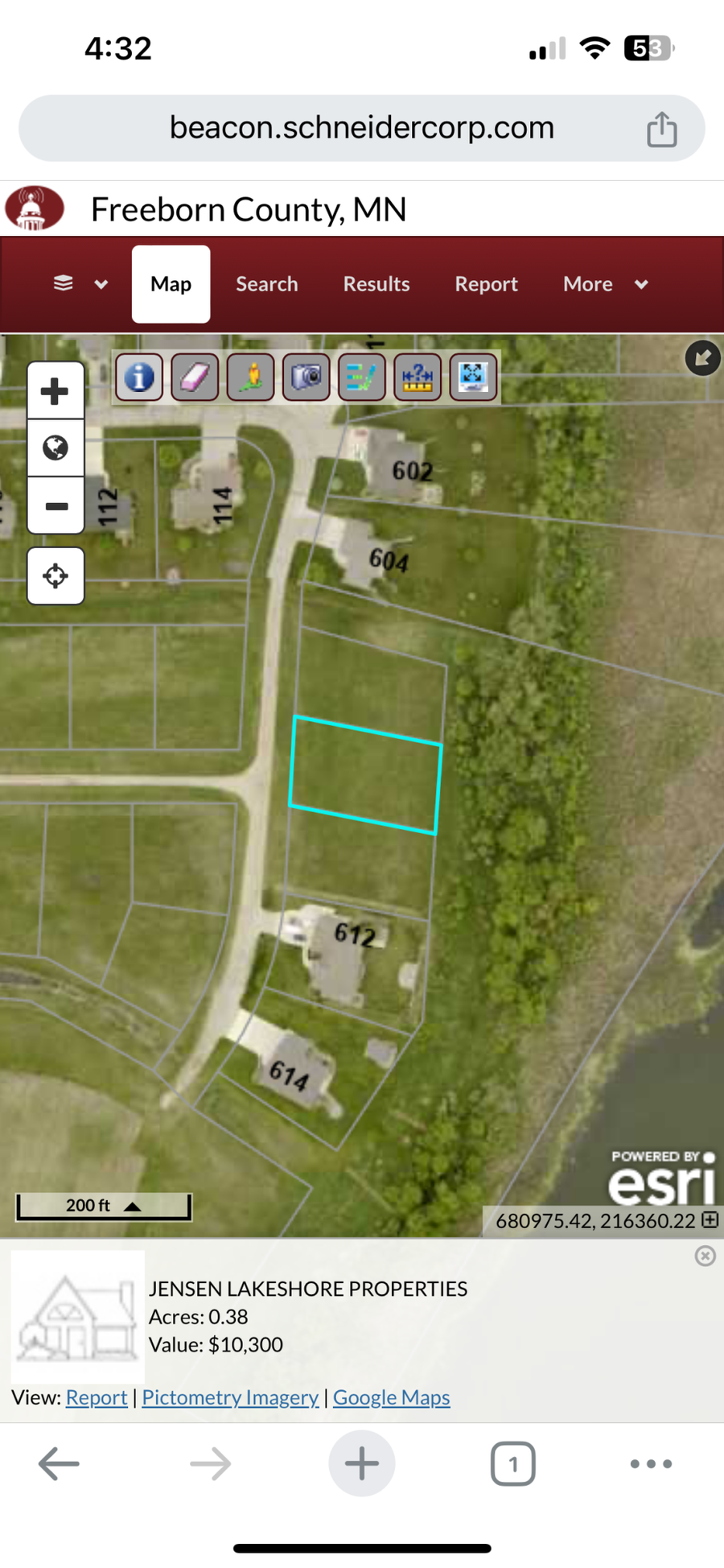Close the Jensen Lakeshore property popup

coord(705,1256)
